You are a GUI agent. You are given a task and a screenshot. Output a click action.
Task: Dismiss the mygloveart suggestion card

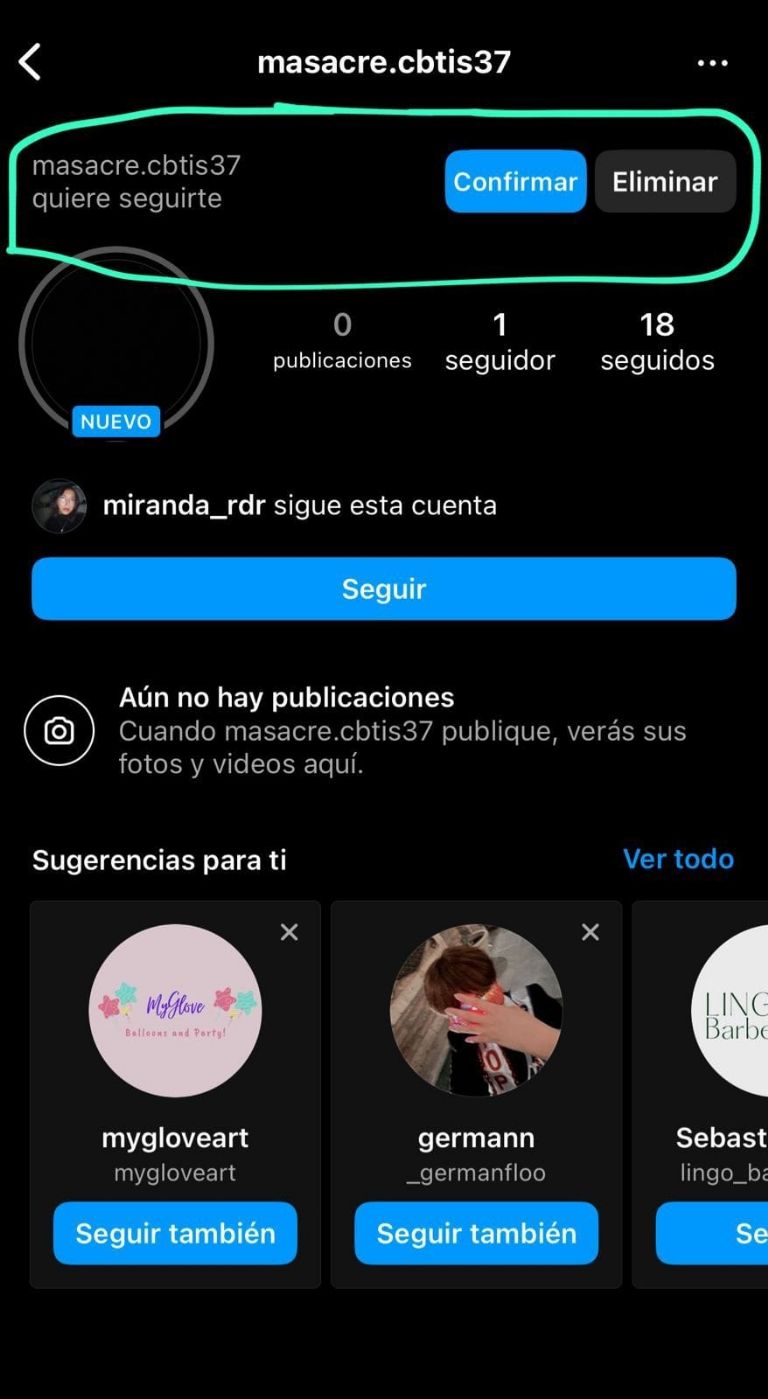(289, 932)
